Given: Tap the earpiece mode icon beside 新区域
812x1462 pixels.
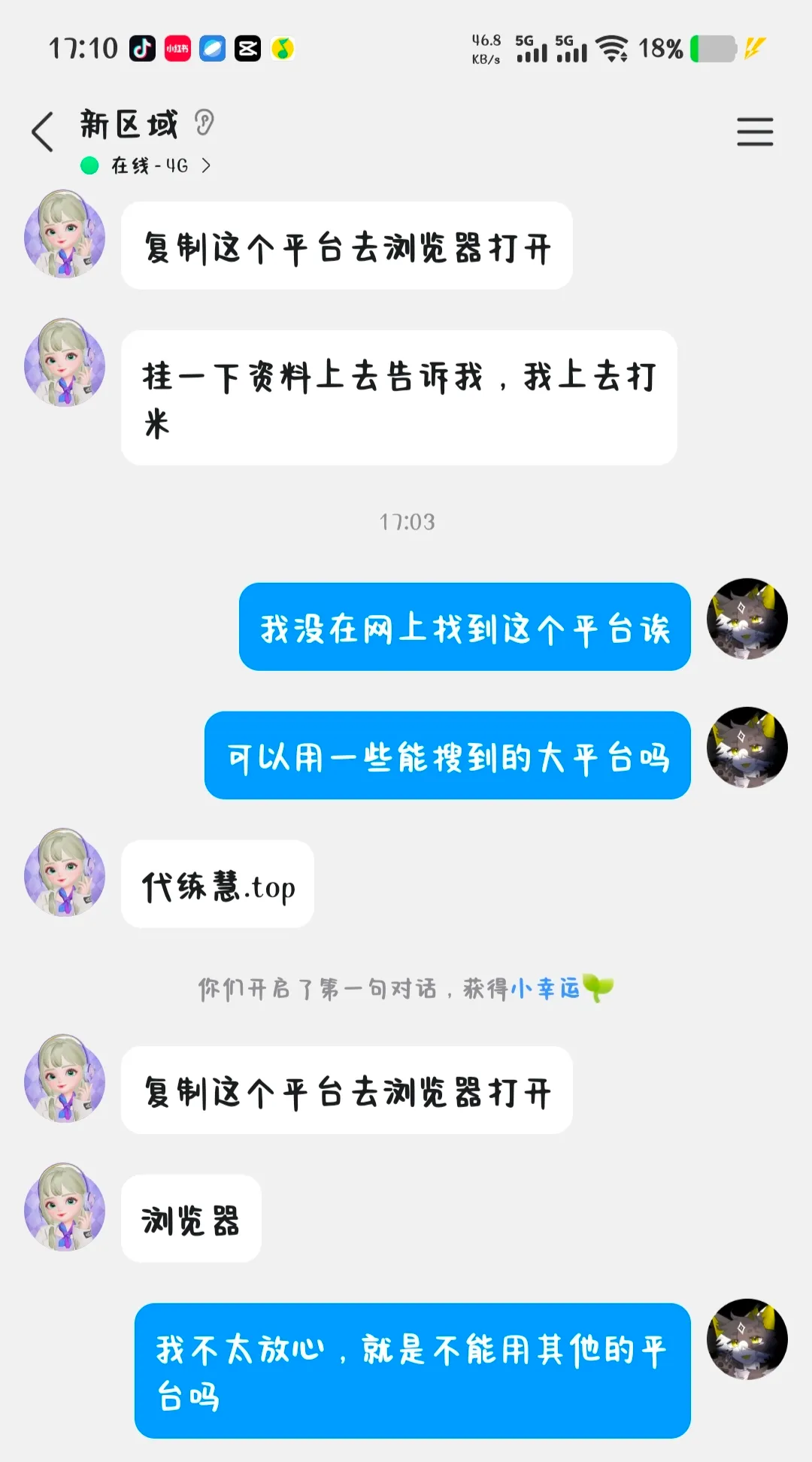Looking at the screenshot, I should [x=205, y=123].
